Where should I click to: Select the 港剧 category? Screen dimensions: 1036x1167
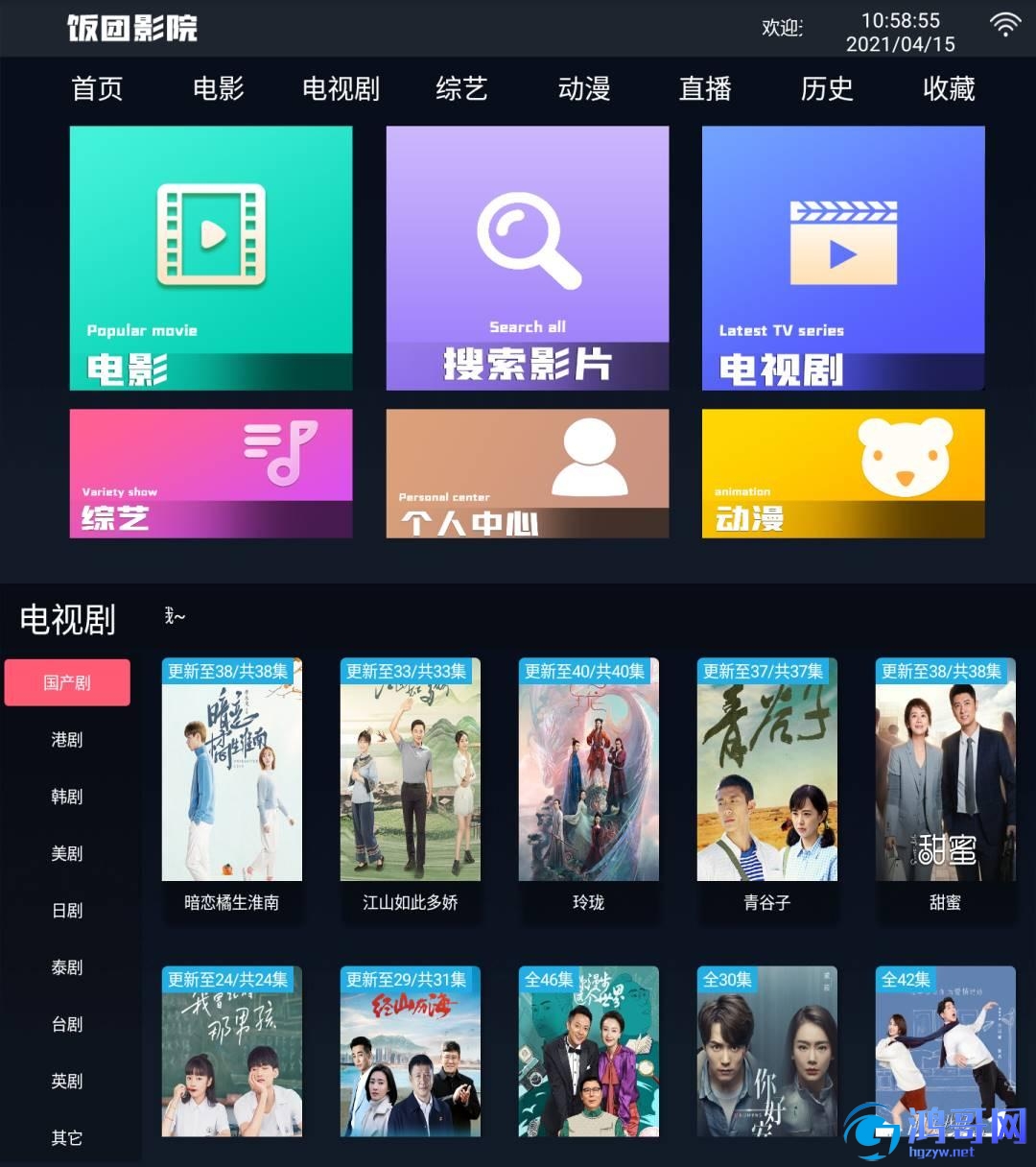tap(67, 740)
